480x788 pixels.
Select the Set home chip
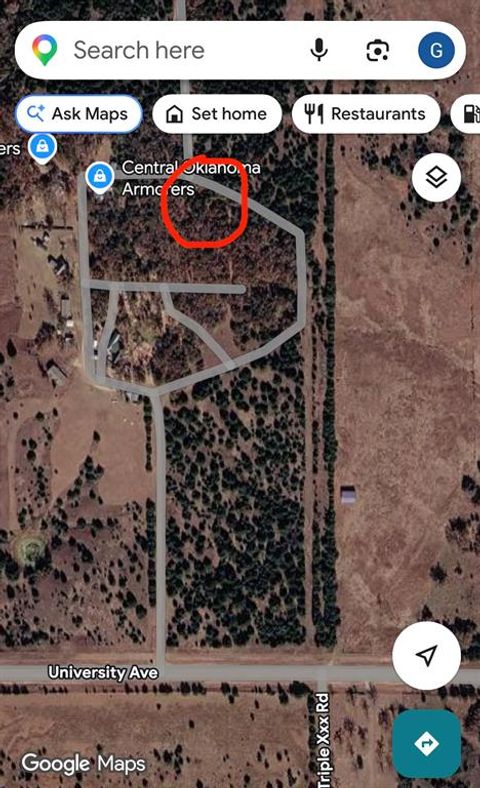(x=217, y=114)
